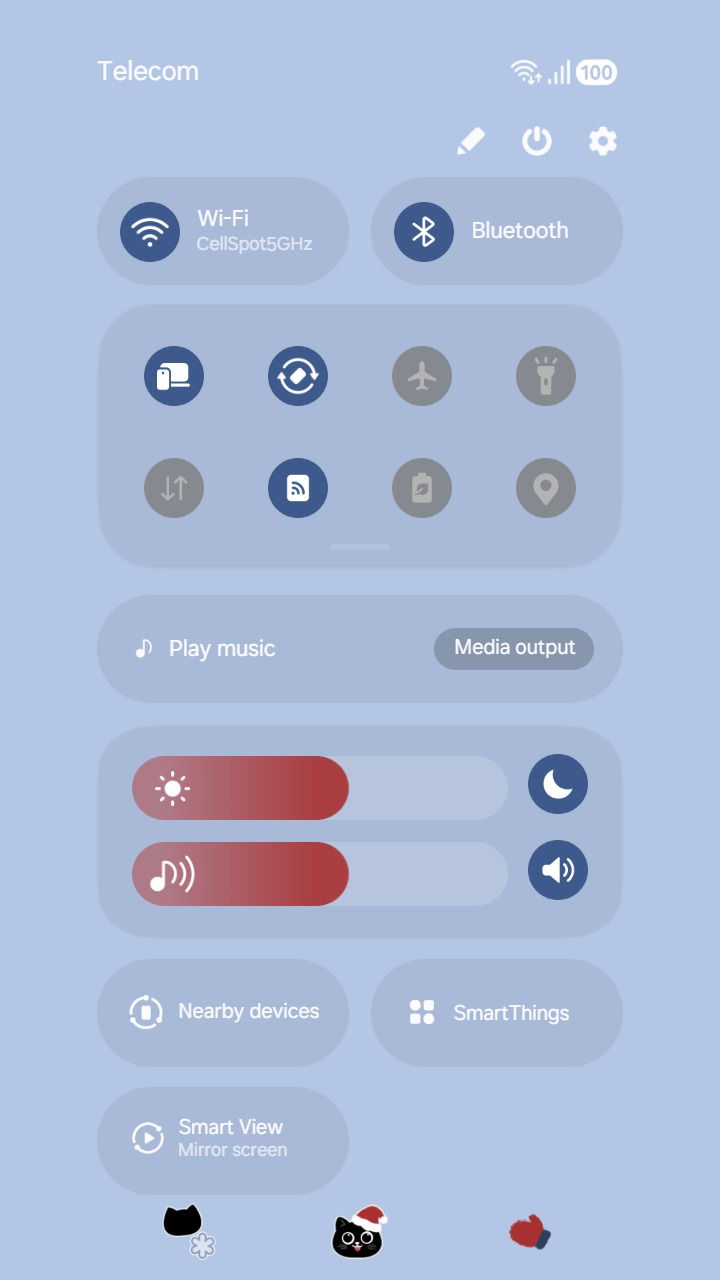Change sound mode with the speaker icon
Image resolution: width=720 pixels, height=1280 pixels.
(x=558, y=871)
